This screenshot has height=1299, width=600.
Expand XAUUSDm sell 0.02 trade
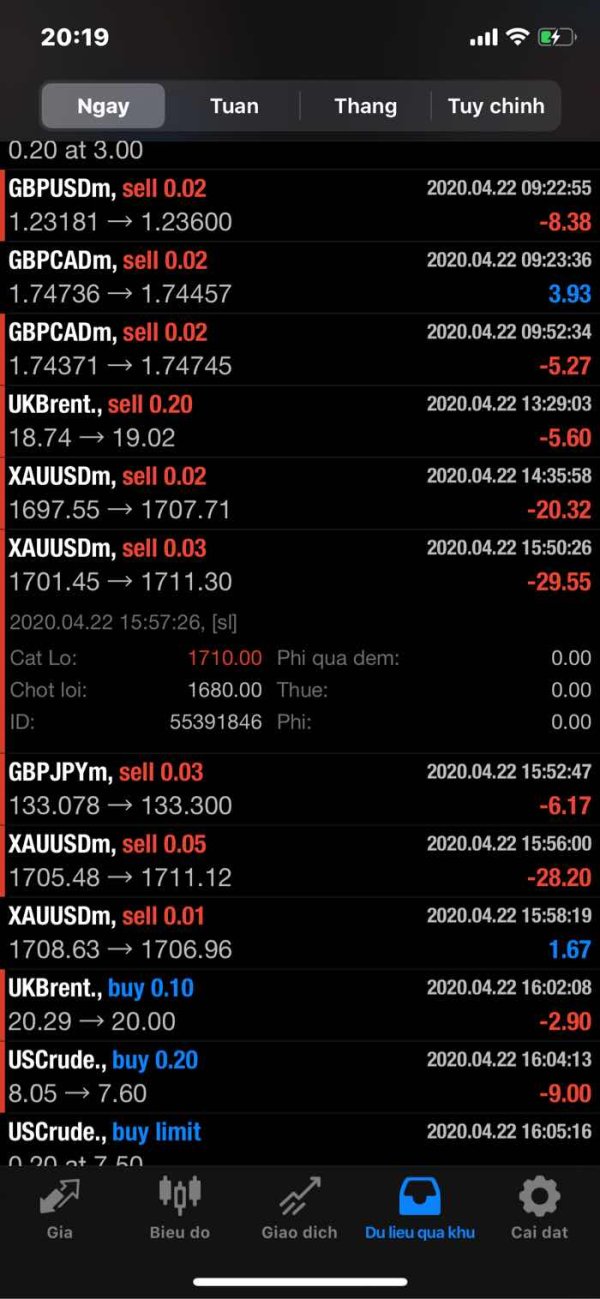click(300, 493)
